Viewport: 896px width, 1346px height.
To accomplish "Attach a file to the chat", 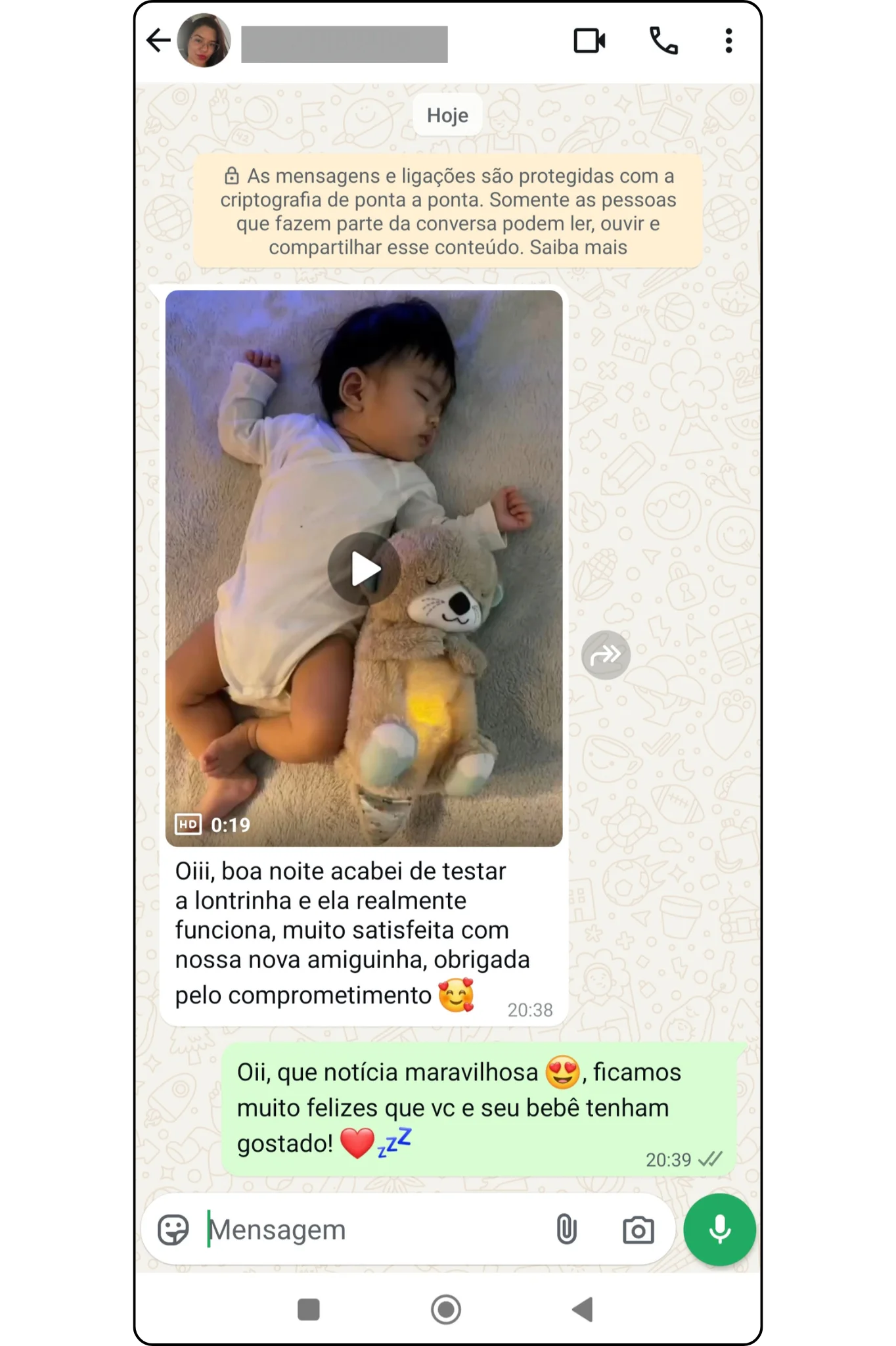I will point(566,1230).
